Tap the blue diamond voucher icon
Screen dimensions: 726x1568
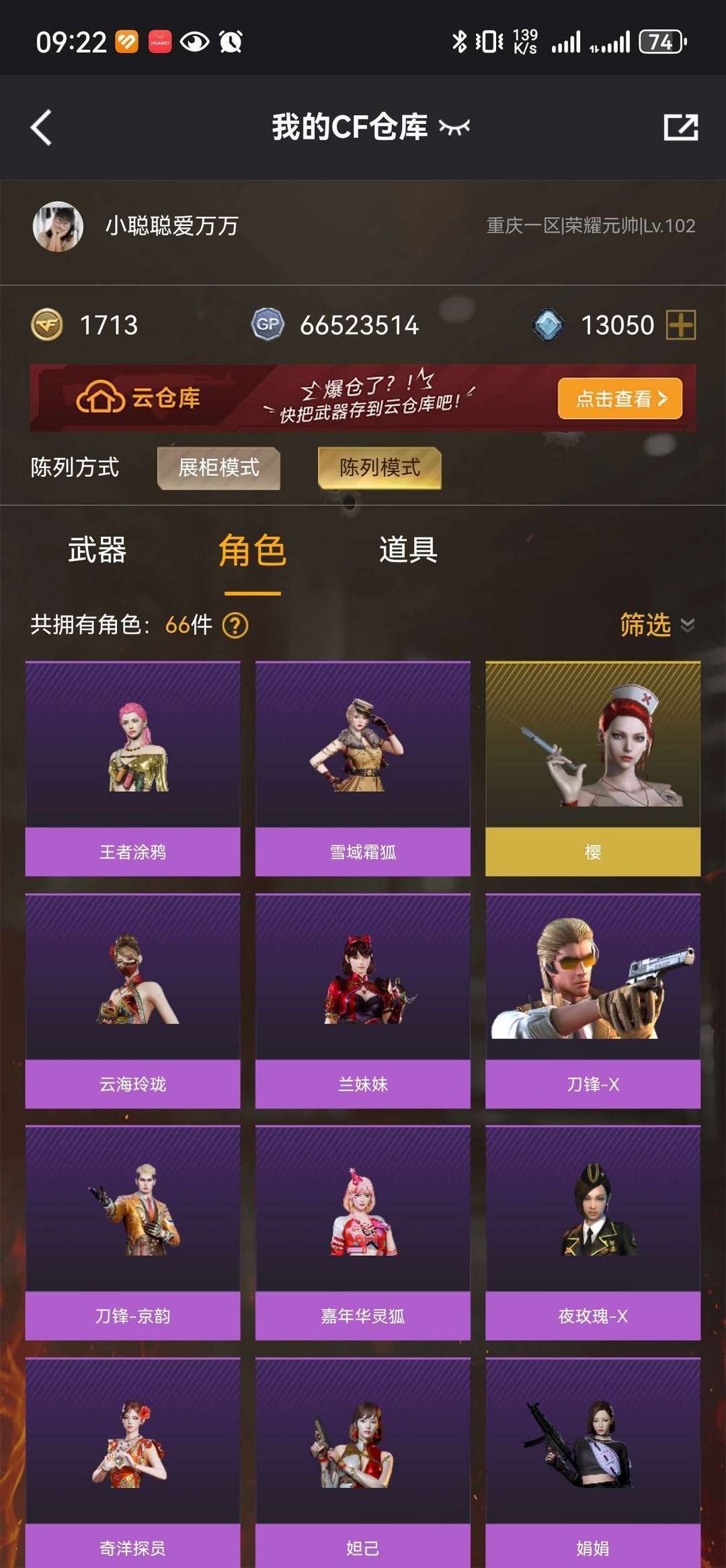pyautogui.click(x=549, y=325)
